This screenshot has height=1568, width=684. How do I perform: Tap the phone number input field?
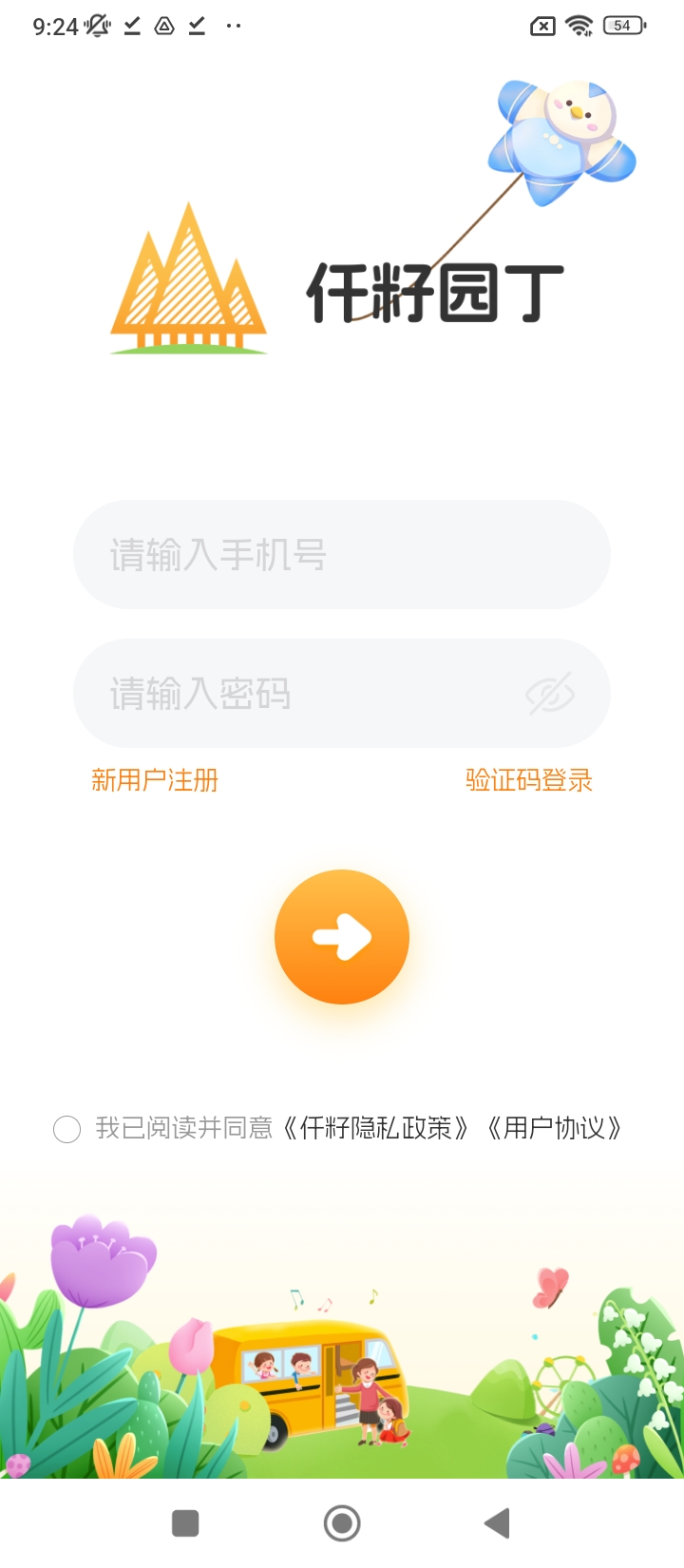coord(341,555)
